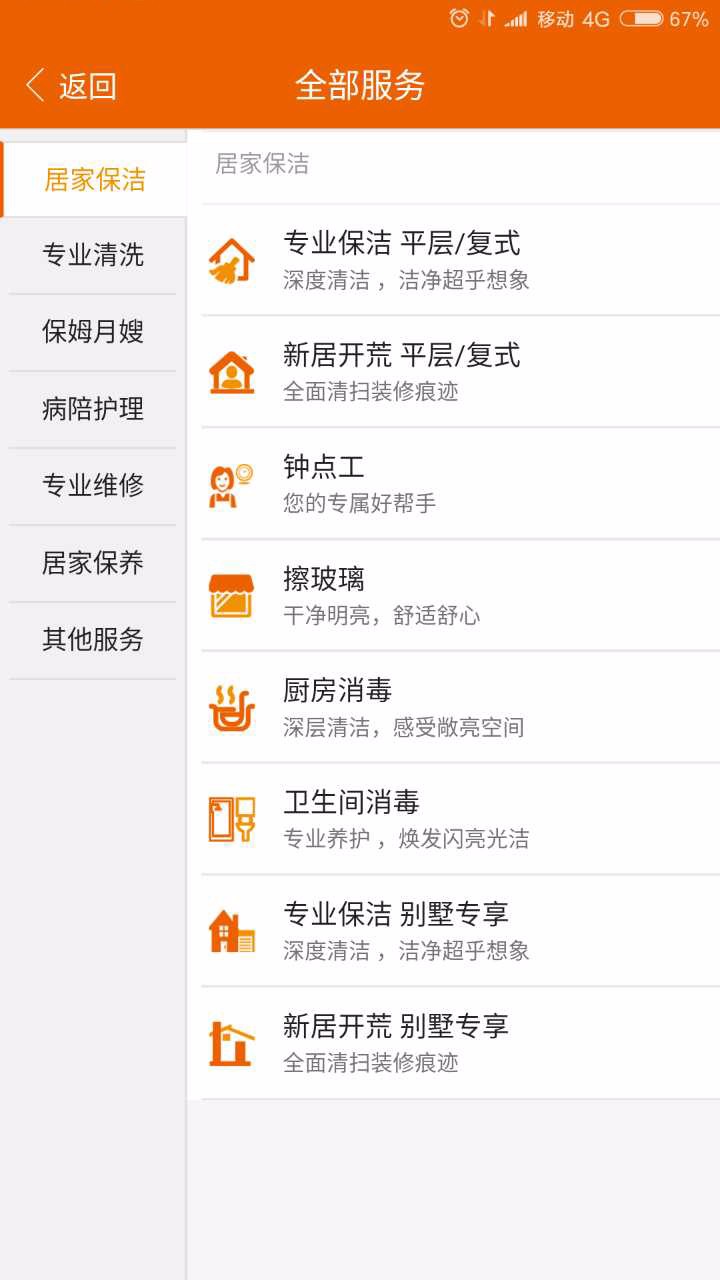Go back using the 返回 button
720x1280 pixels.
click(70, 86)
